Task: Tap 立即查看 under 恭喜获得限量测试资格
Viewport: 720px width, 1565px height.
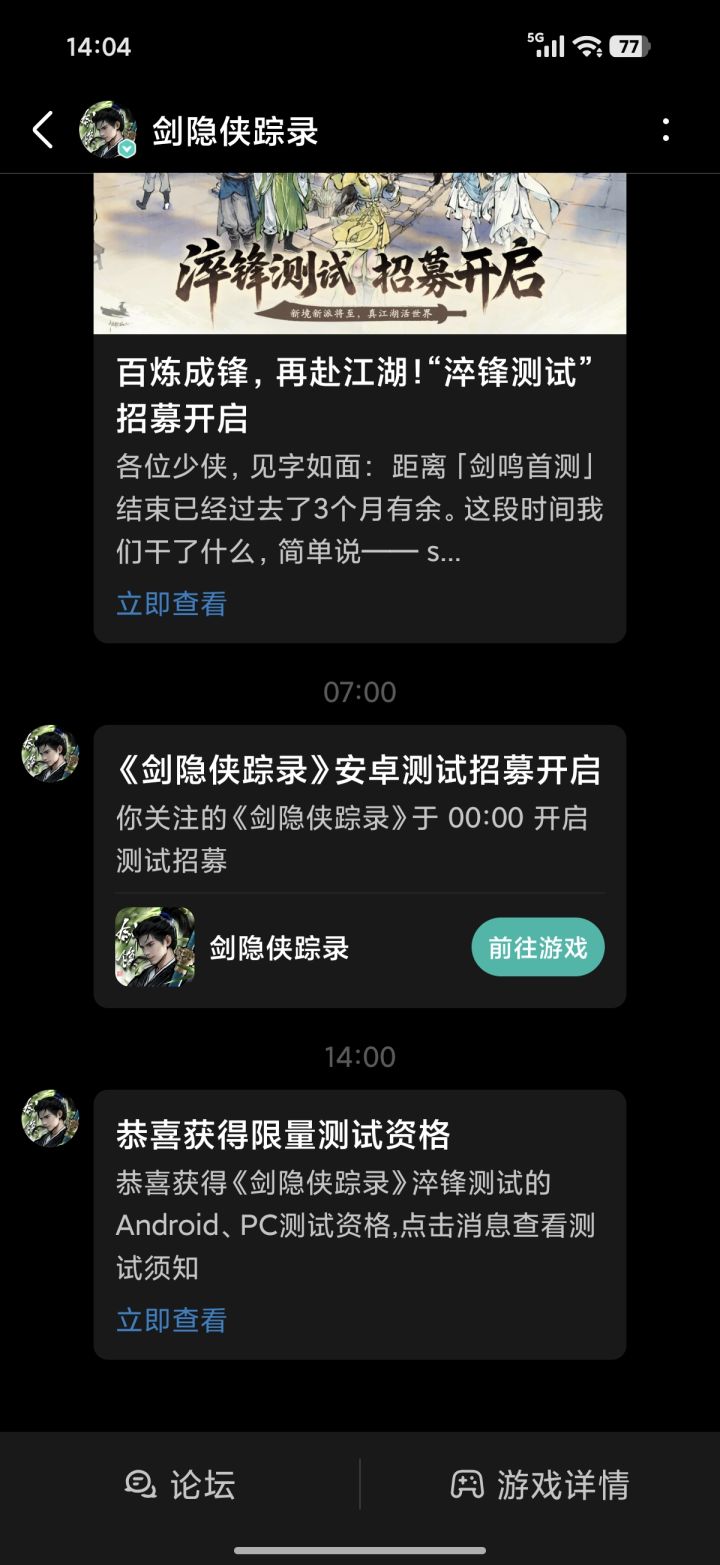Action: 171,1320
